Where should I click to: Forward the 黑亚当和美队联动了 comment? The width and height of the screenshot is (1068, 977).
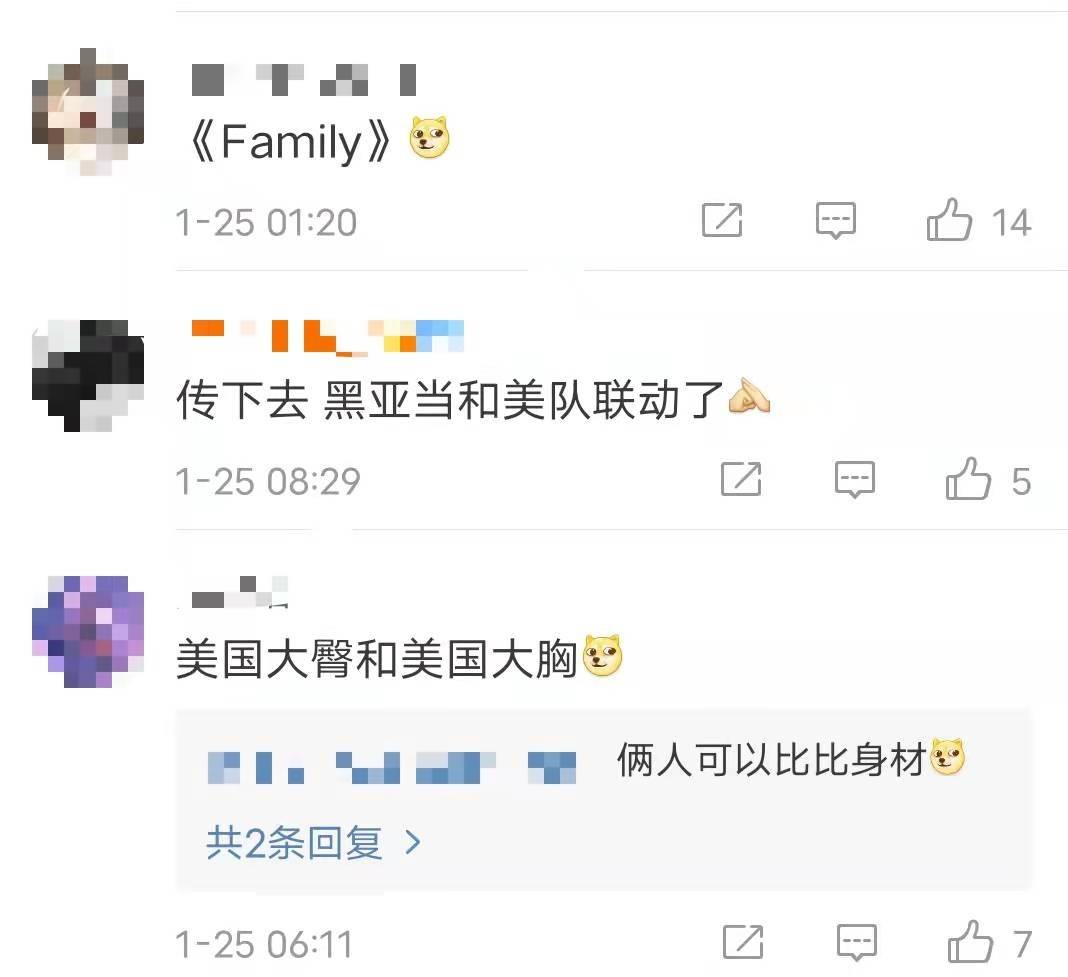click(x=741, y=480)
